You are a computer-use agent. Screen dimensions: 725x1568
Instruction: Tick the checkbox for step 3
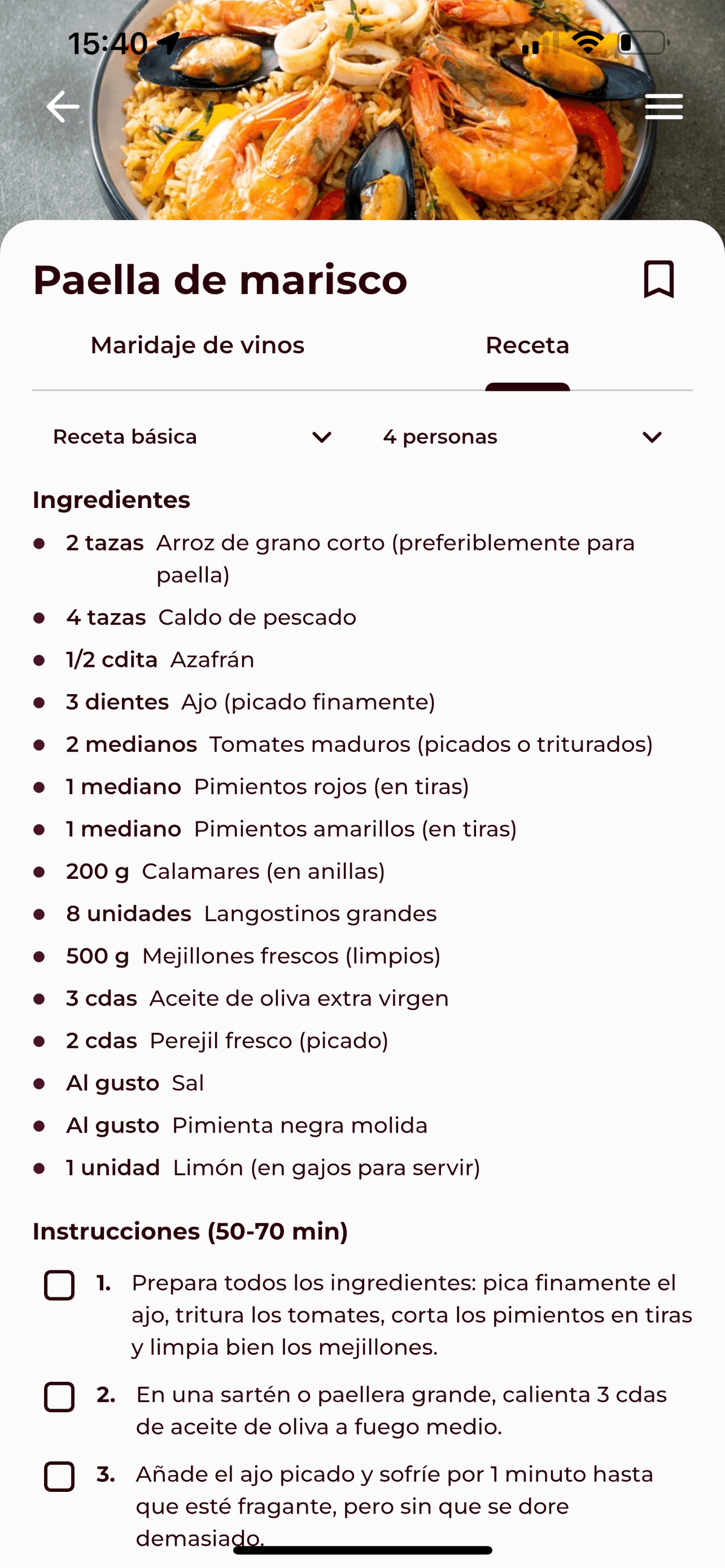pyautogui.click(x=60, y=1477)
